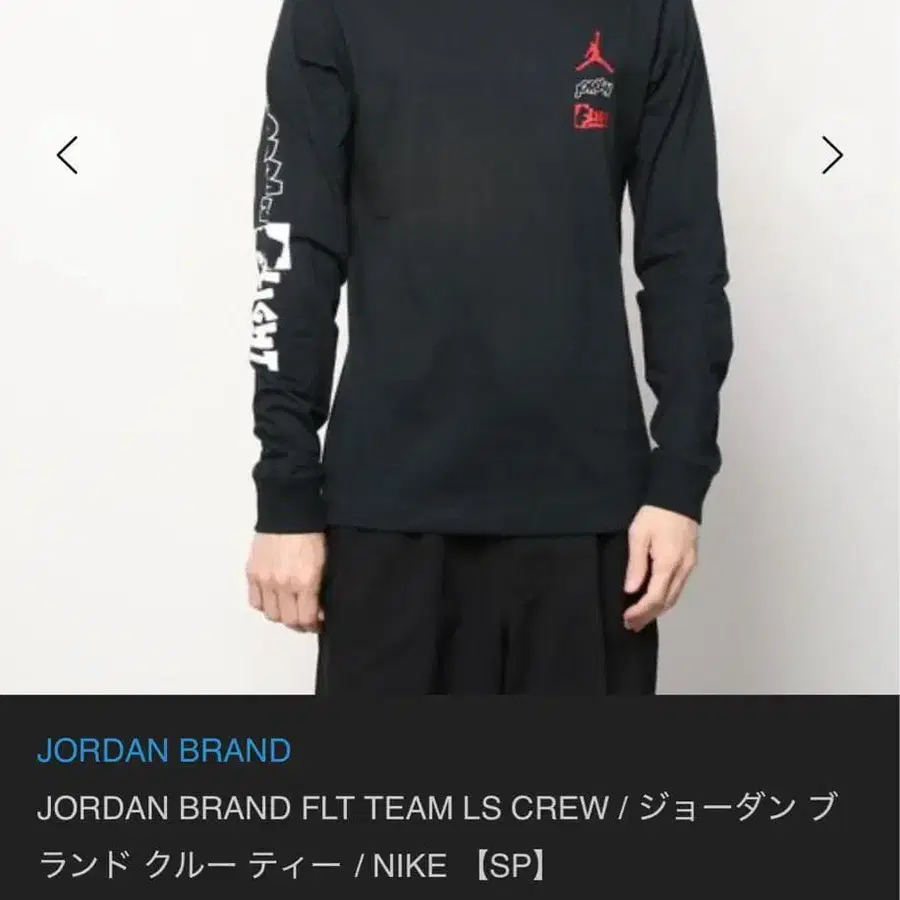Go to the next product image
Viewport: 900px width, 900px height.
(x=832, y=155)
